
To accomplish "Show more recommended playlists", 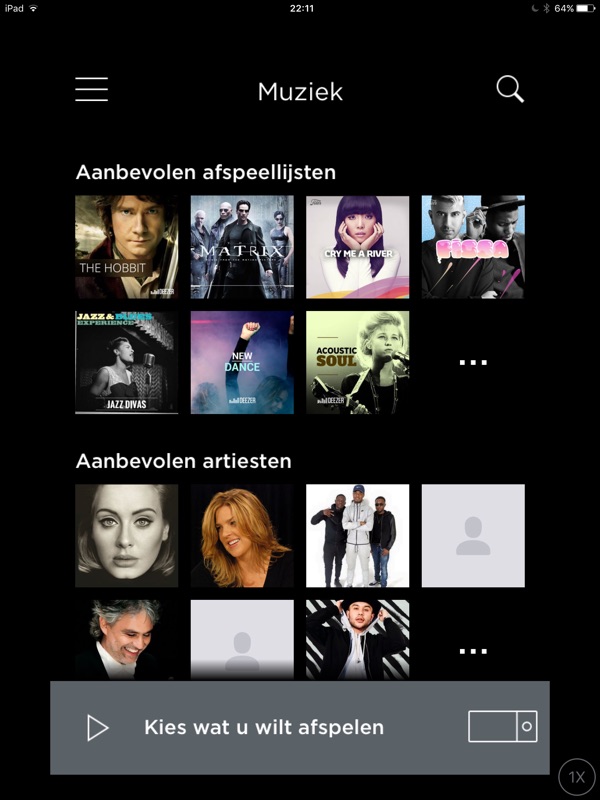I will (473, 362).
